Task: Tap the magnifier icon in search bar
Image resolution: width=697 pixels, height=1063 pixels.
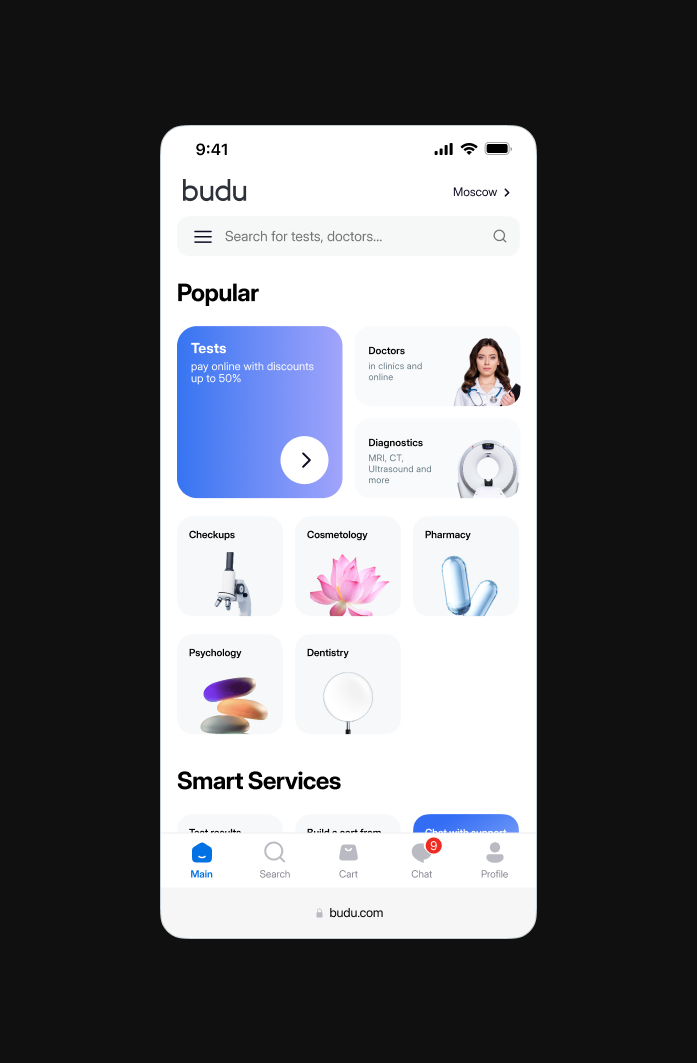Action: (x=500, y=237)
